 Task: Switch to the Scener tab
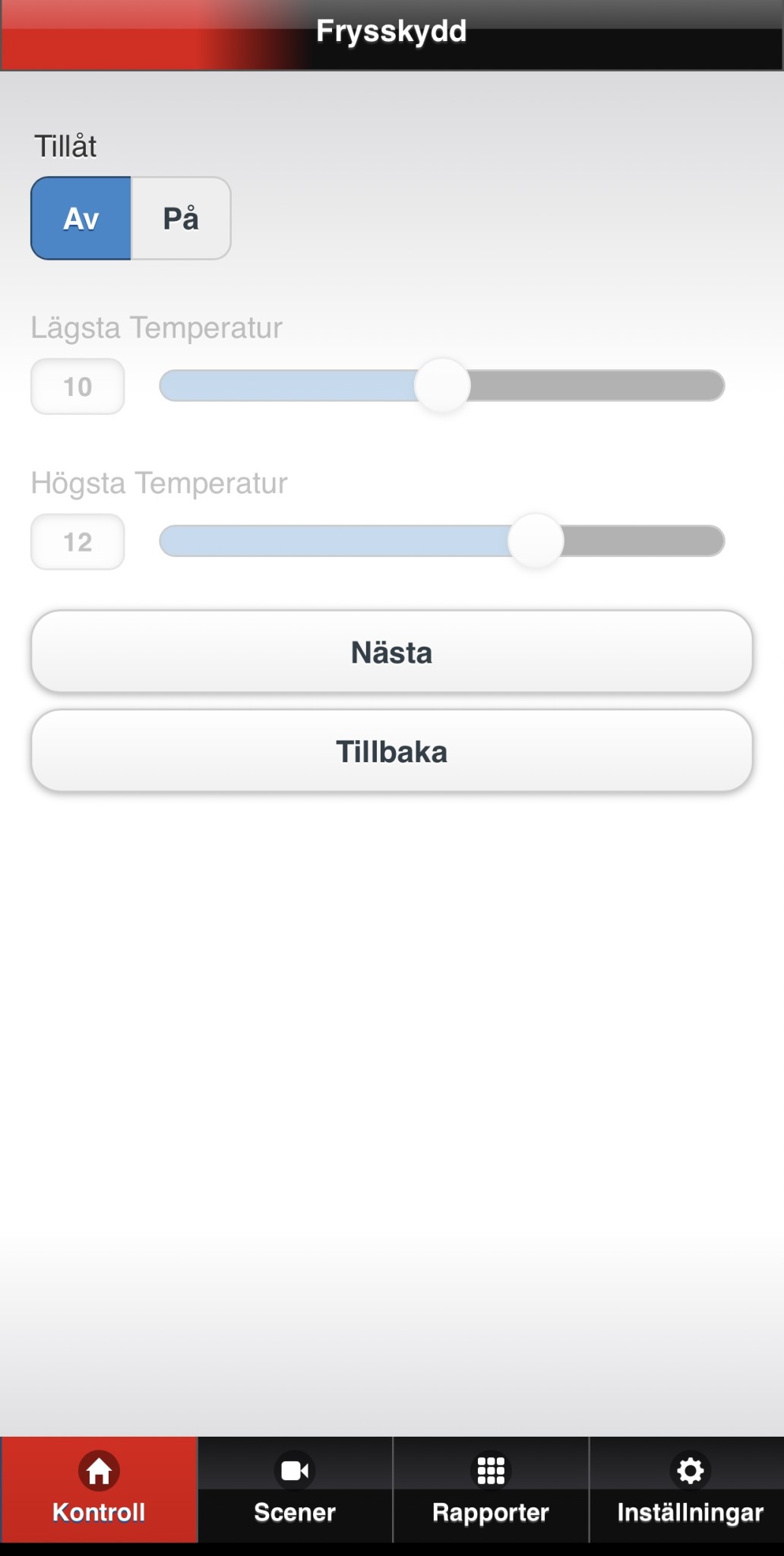[x=295, y=1489]
